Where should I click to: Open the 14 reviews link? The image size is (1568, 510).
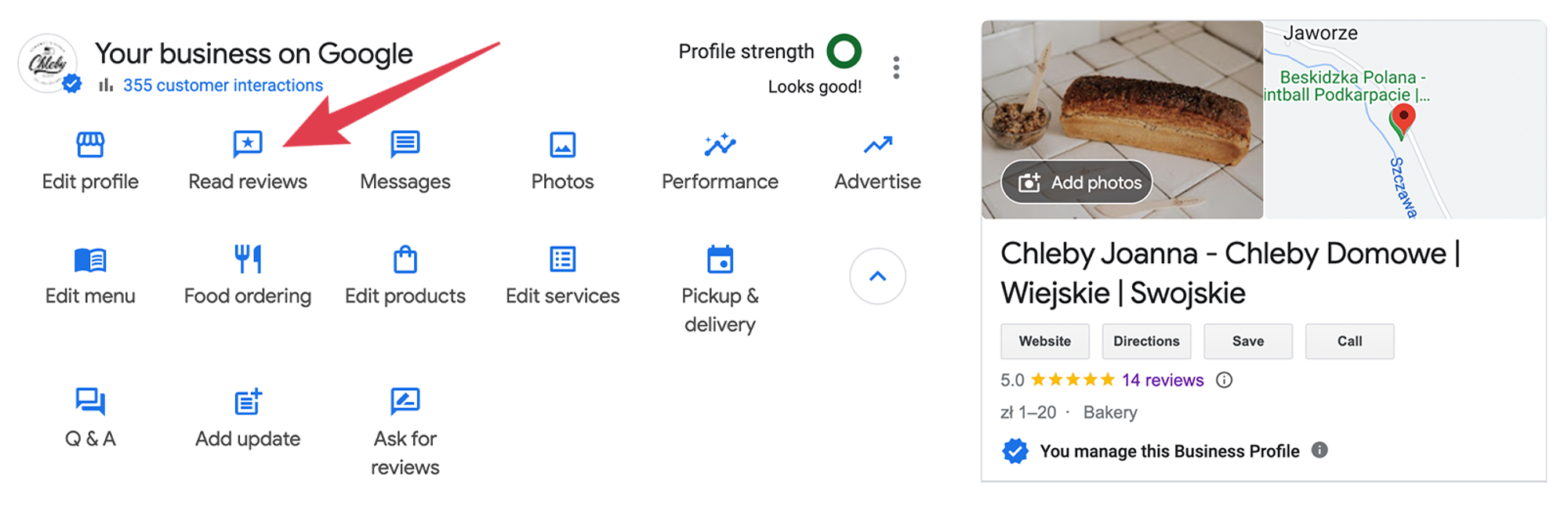1162,381
